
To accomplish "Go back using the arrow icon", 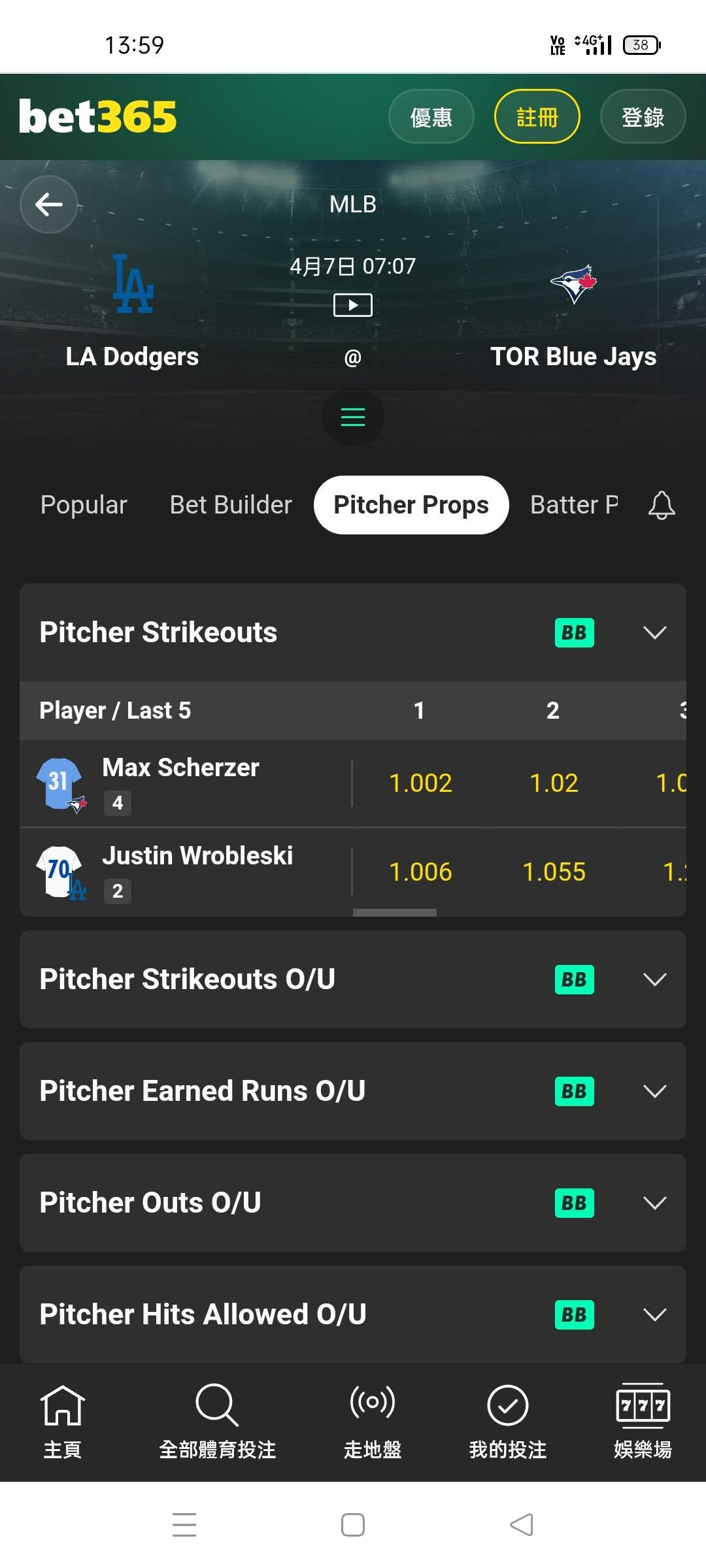I will [x=49, y=204].
